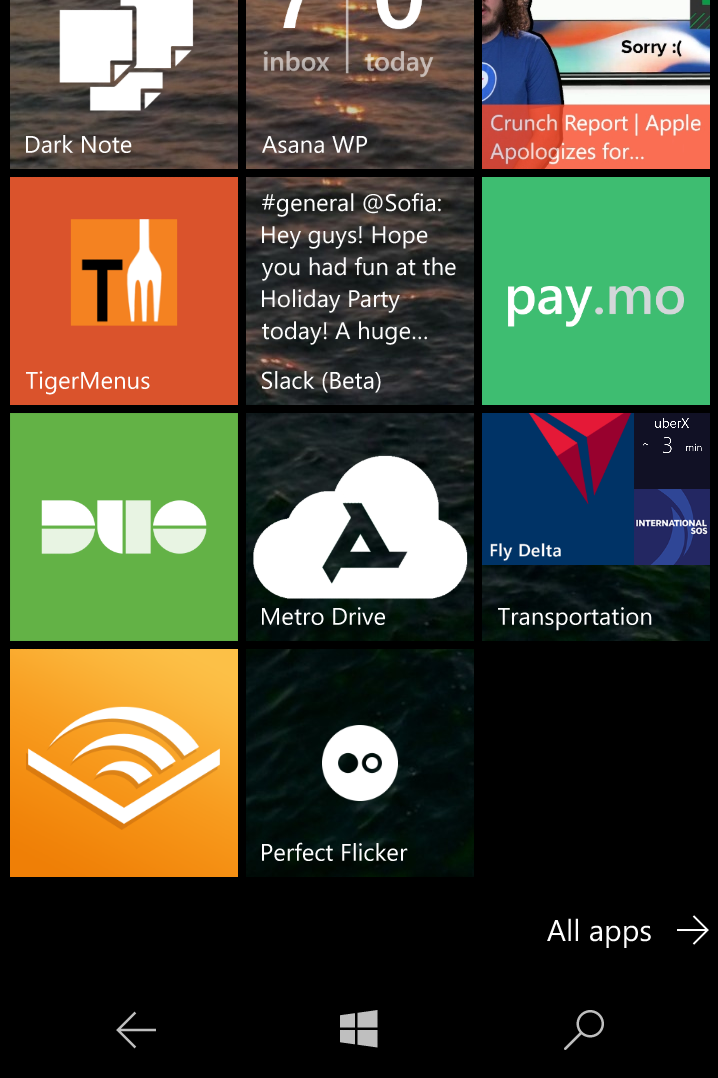The image size is (718, 1078).
Task: Launch the pay.mo app
Action: coord(596,291)
